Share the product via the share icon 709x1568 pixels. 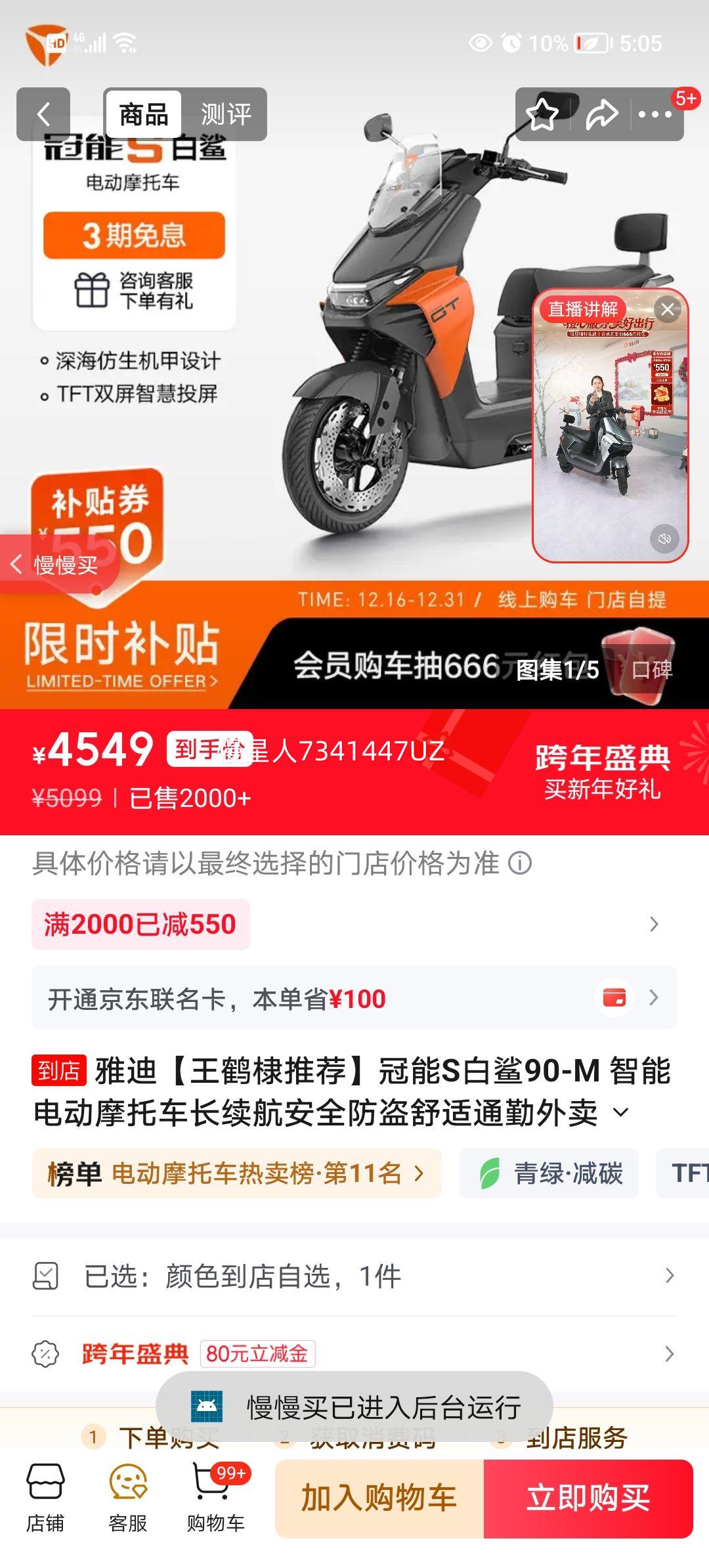point(601,115)
